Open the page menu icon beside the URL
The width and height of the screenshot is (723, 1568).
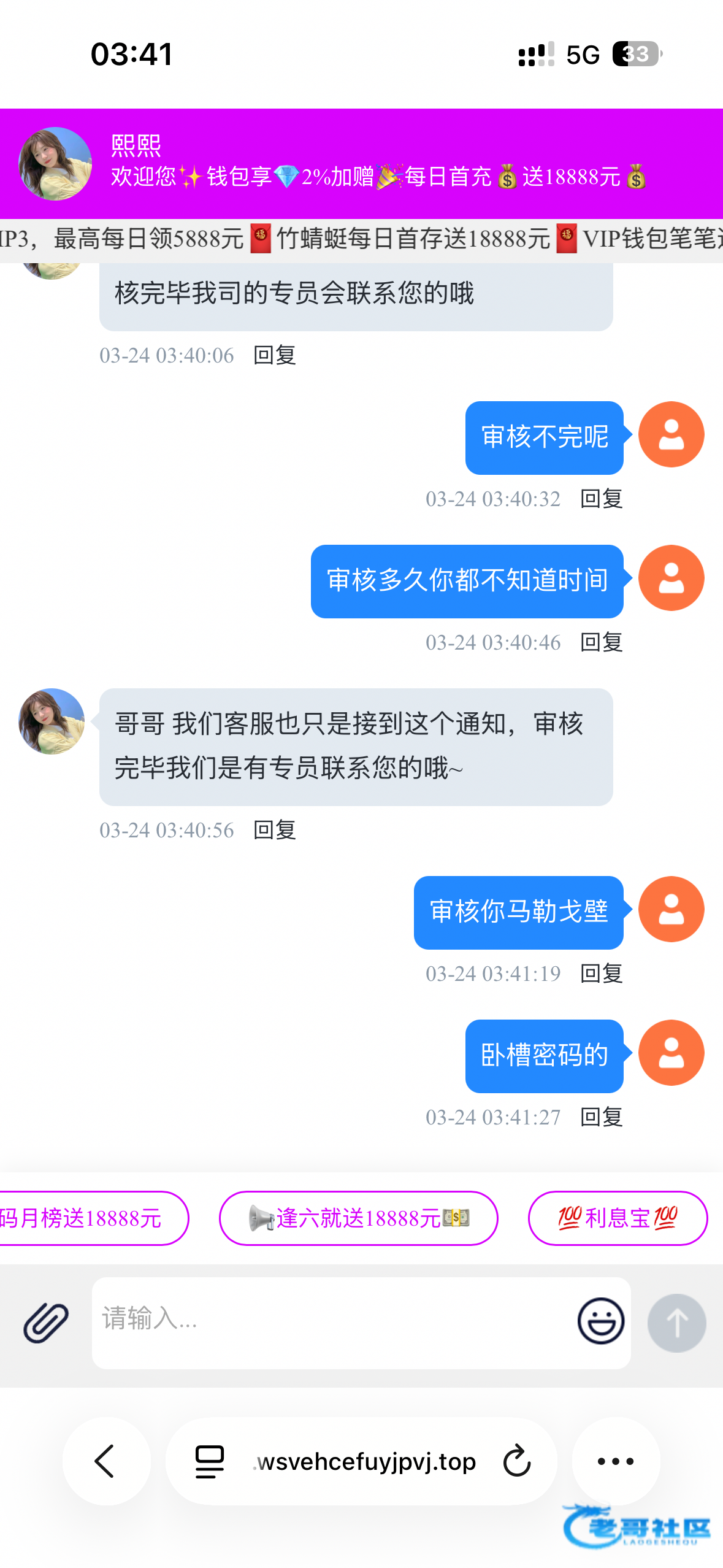click(x=209, y=1461)
